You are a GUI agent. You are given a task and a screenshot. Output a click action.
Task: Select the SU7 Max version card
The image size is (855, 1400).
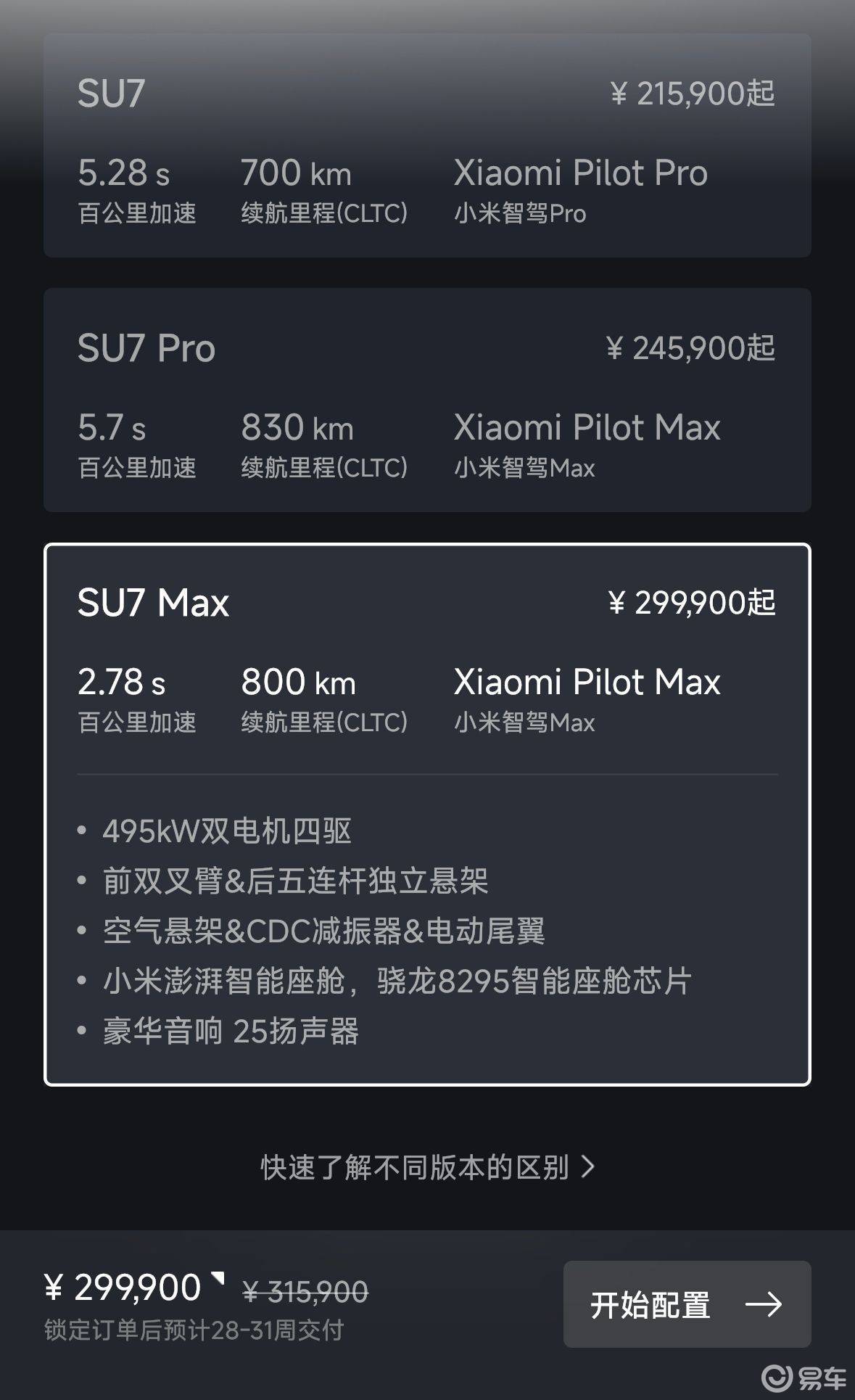426,814
